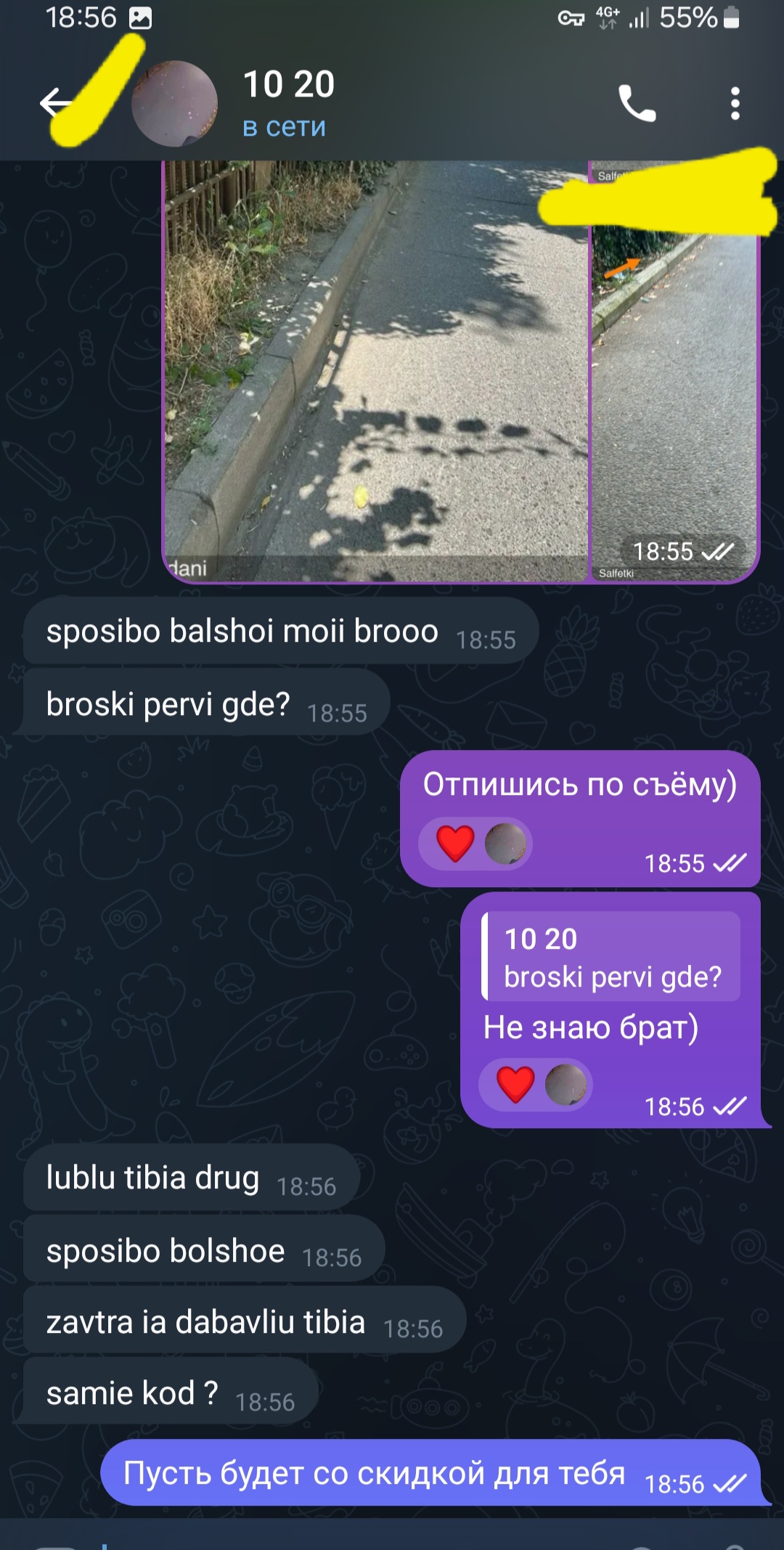Go back to the chat list

pos(56,102)
